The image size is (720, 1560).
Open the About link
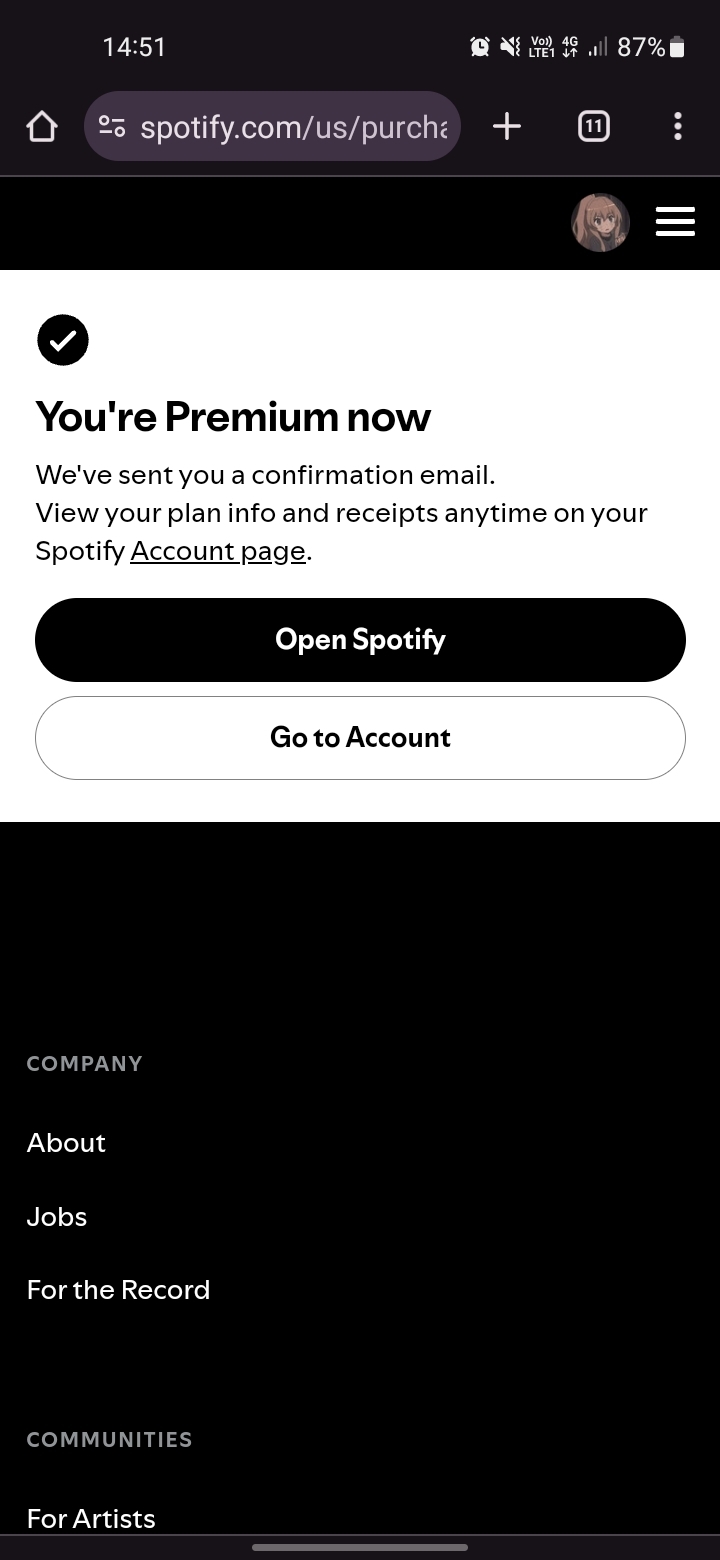pos(66,1143)
